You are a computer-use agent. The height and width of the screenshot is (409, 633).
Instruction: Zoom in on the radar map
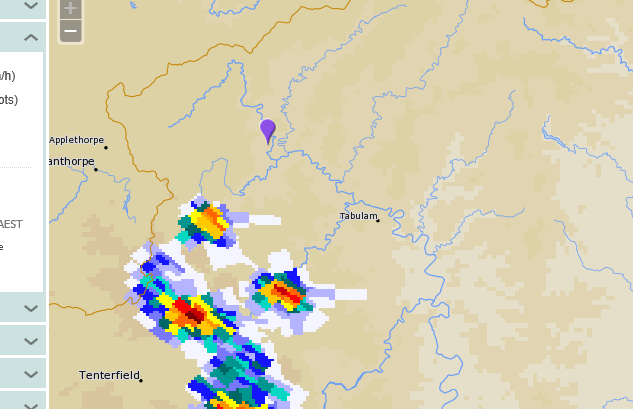[70, 7]
